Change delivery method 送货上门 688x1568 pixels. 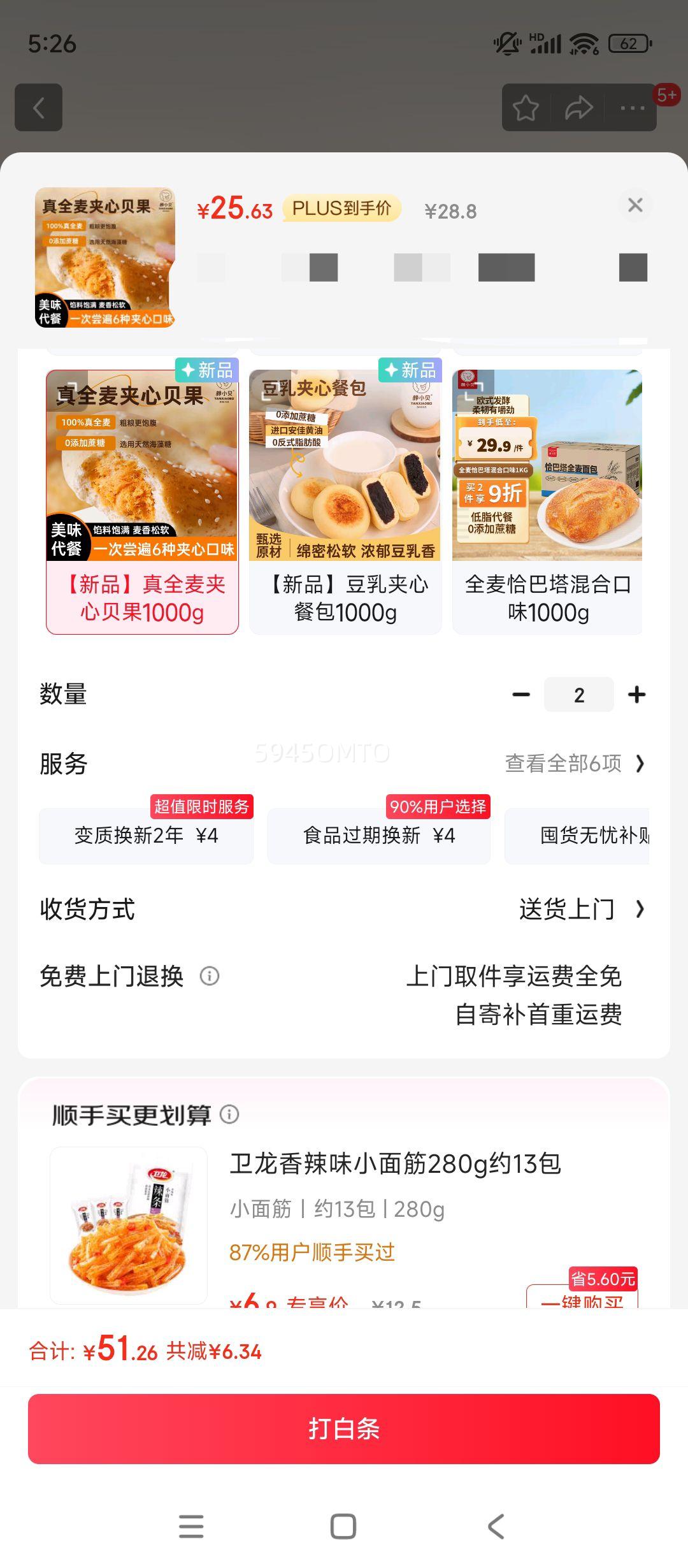click(581, 910)
